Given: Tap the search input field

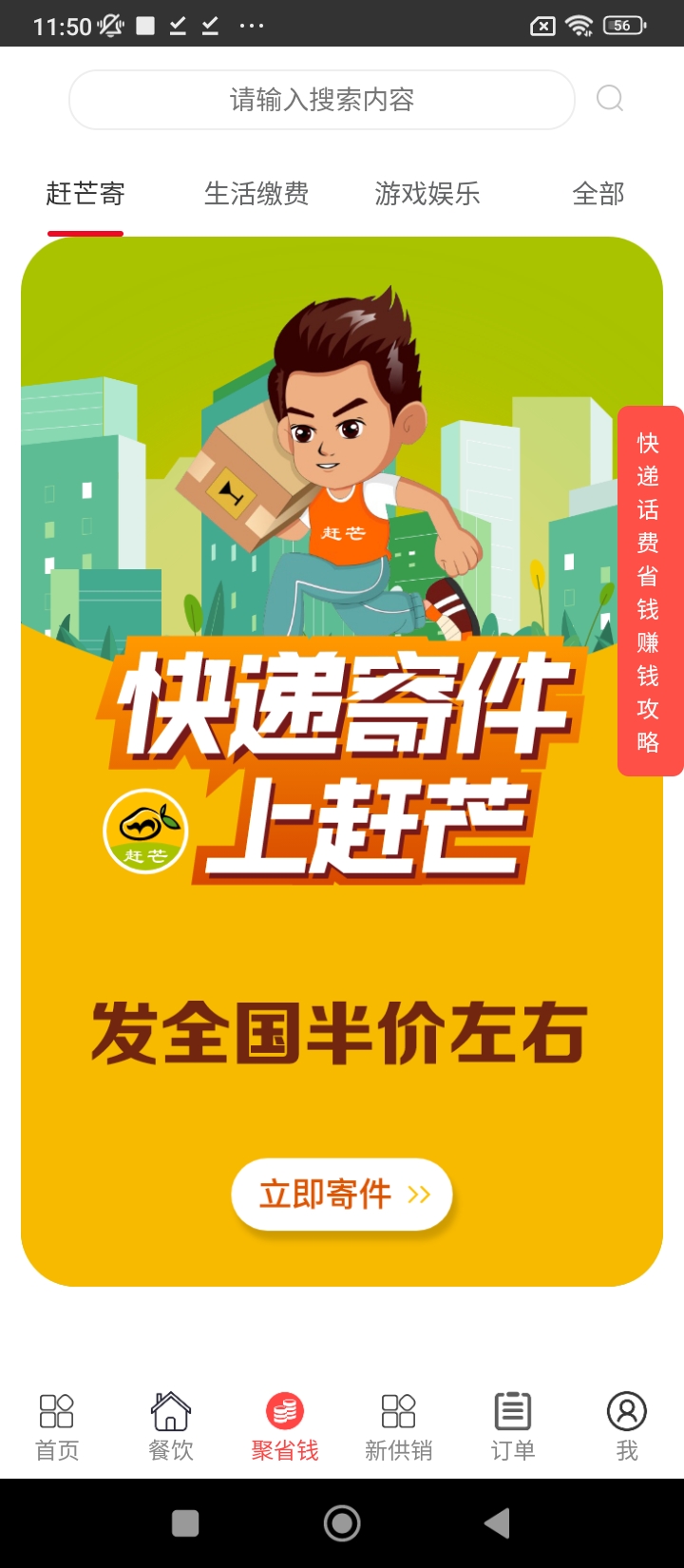Looking at the screenshot, I should [x=321, y=100].
